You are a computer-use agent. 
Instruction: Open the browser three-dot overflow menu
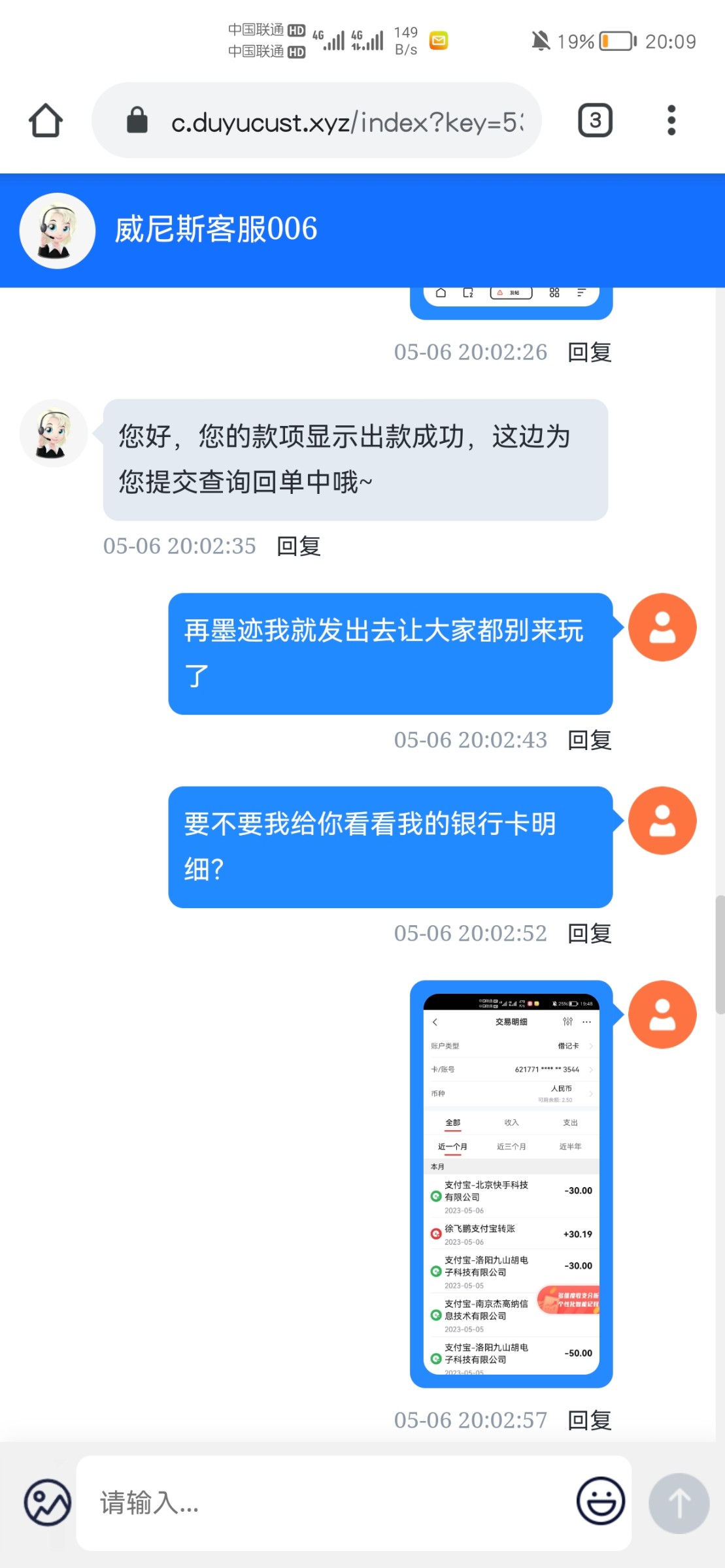coord(671,120)
